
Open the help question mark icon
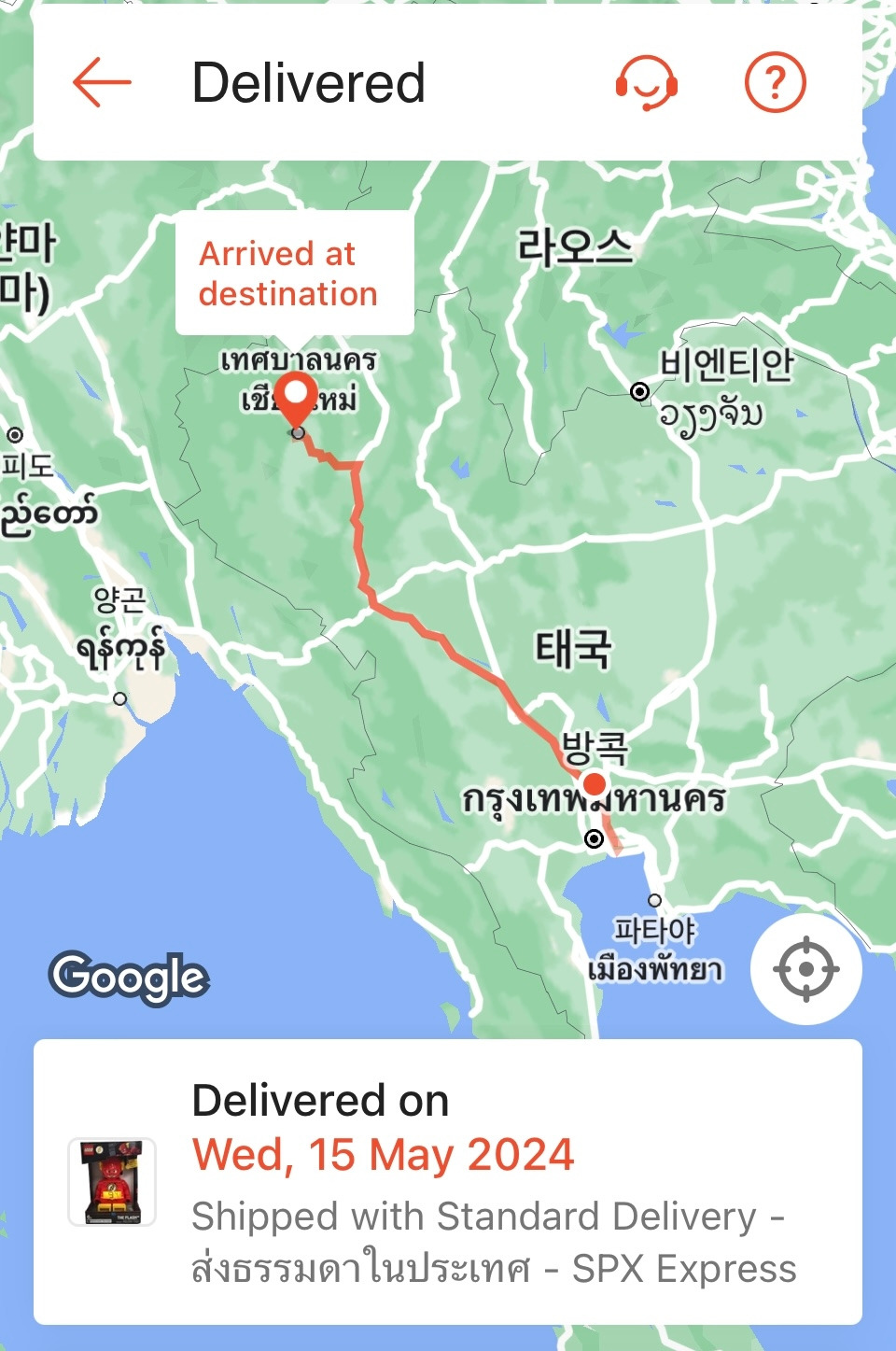(x=775, y=82)
